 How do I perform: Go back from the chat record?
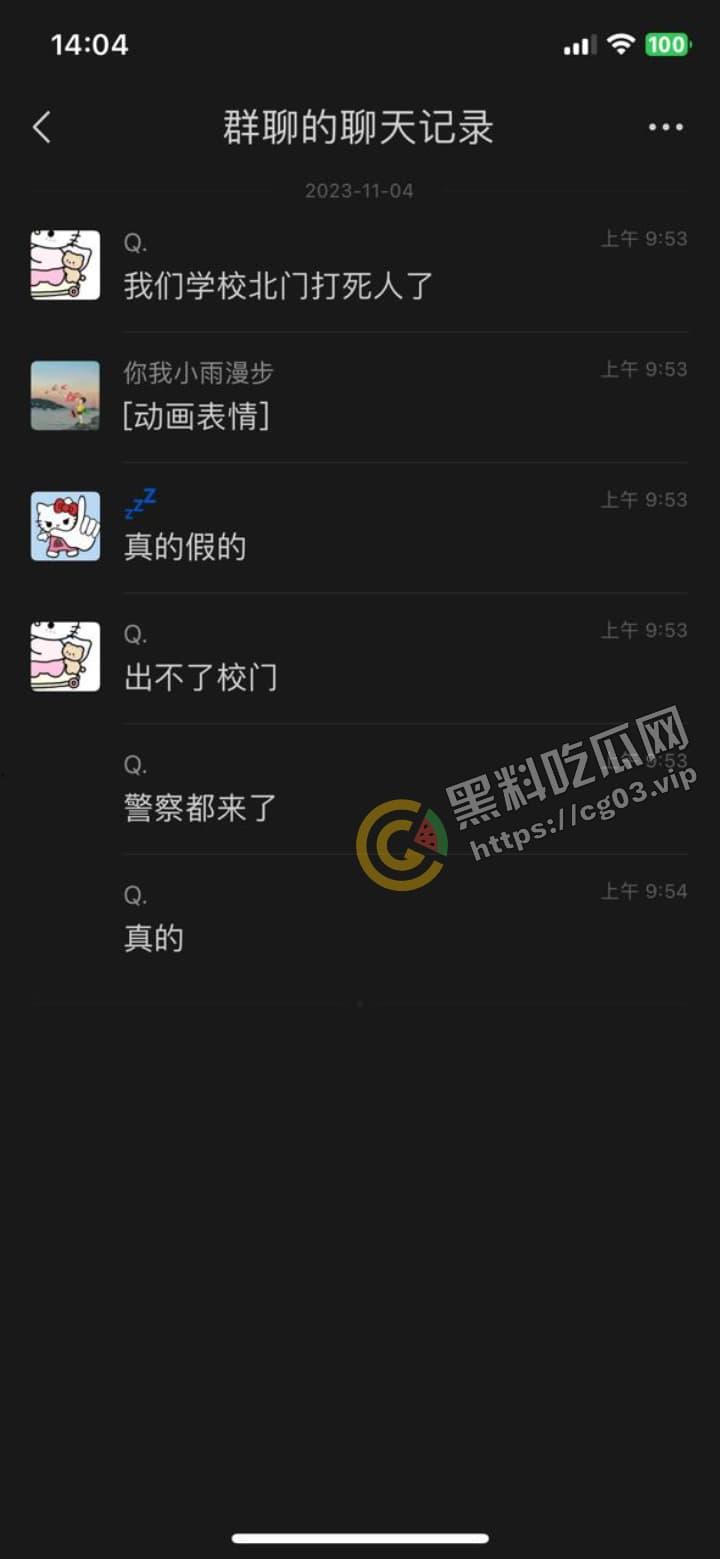click(x=41, y=128)
